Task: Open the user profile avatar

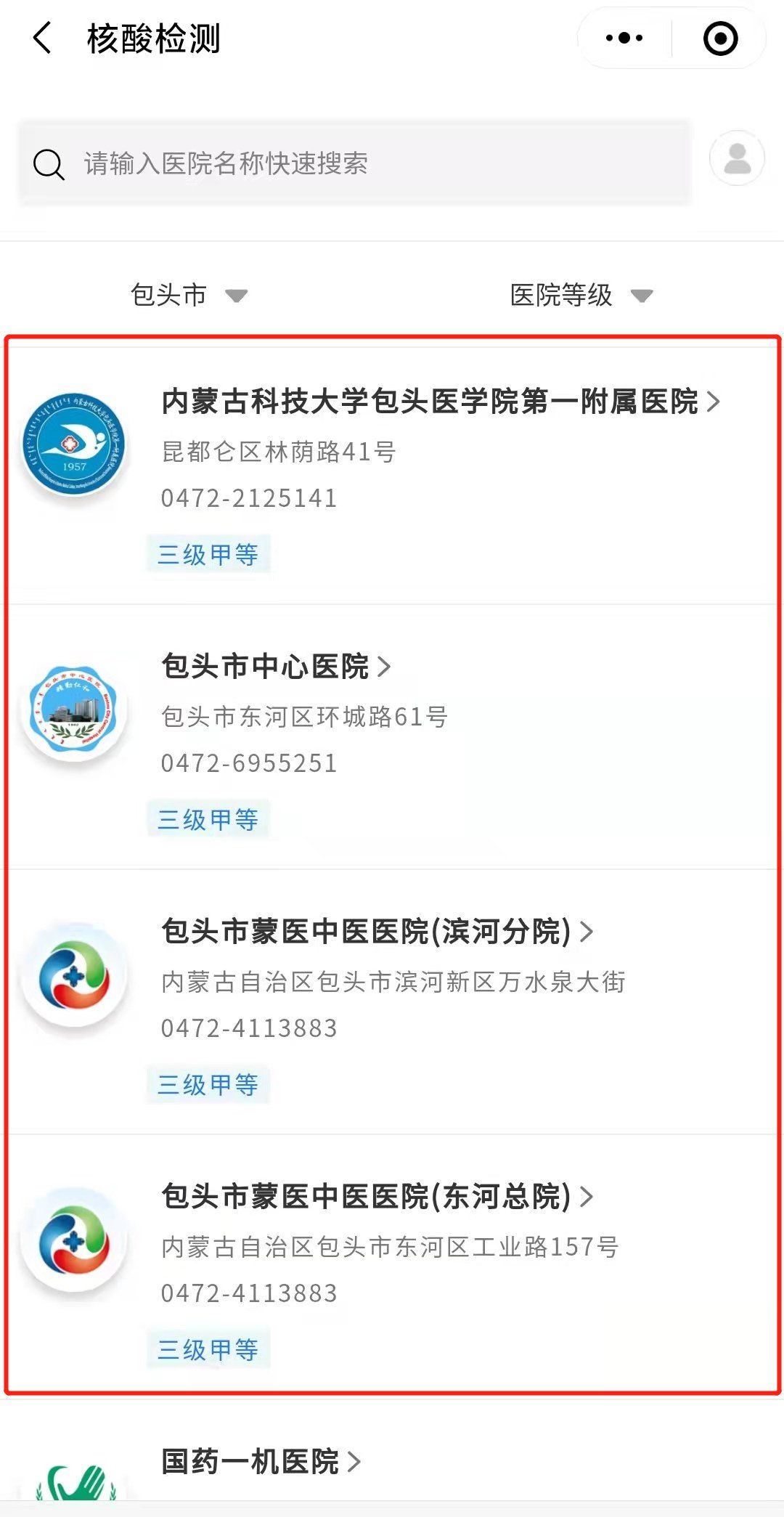Action: pos(737,158)
